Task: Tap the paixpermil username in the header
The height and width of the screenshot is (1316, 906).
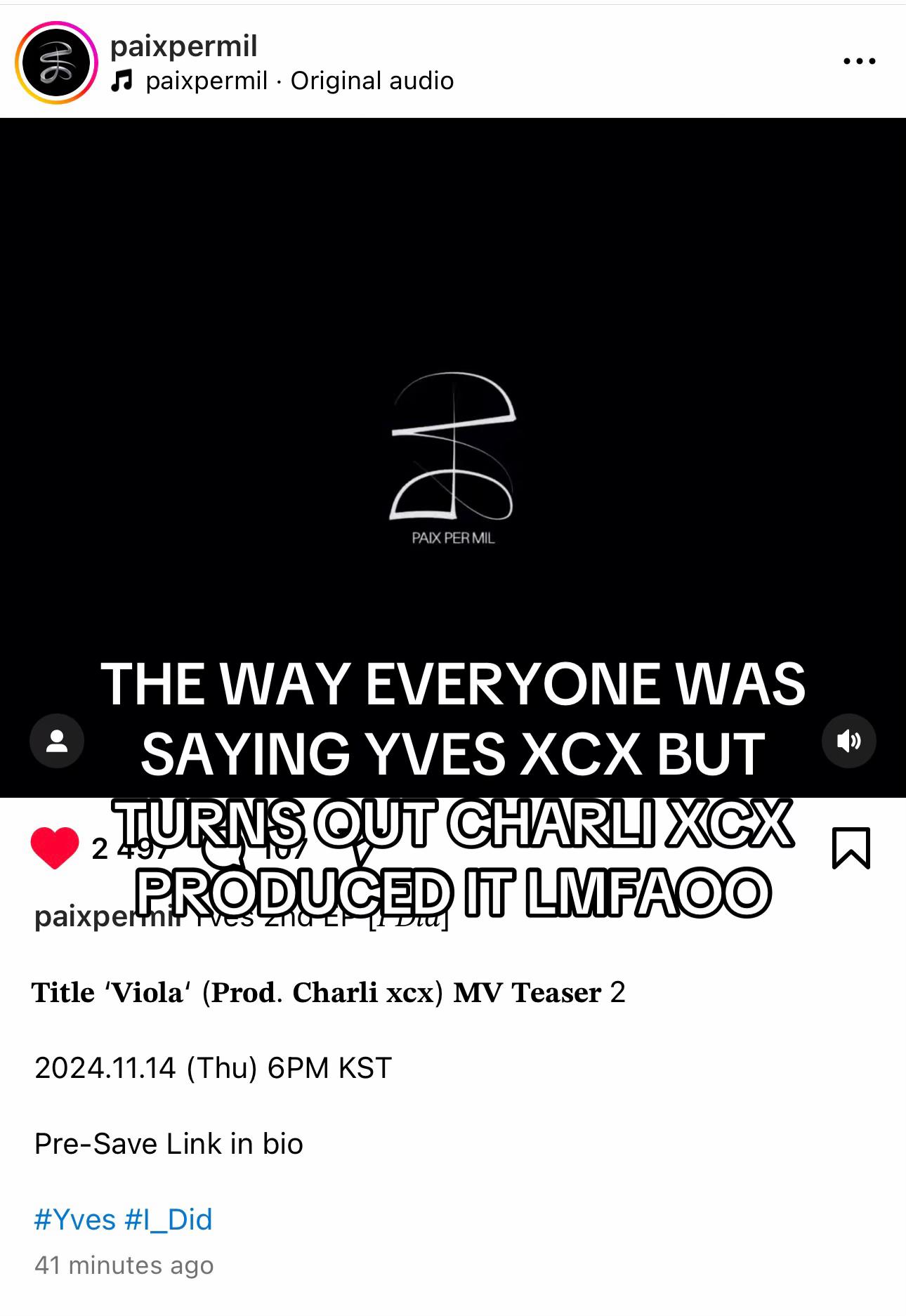Action: [x=184, y=46]
